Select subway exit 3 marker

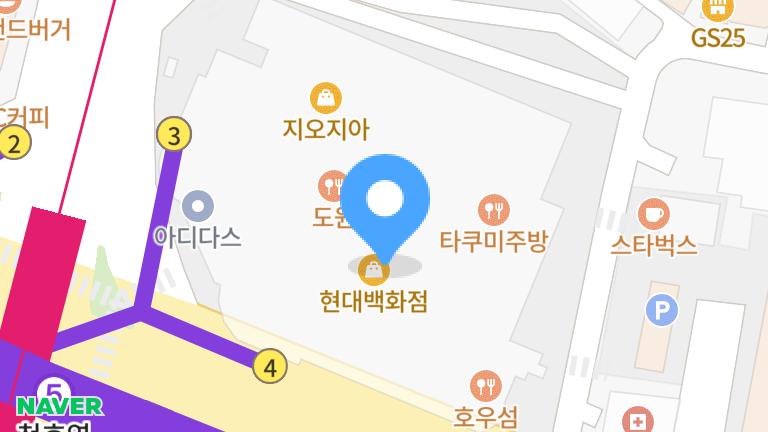point(175,134)
